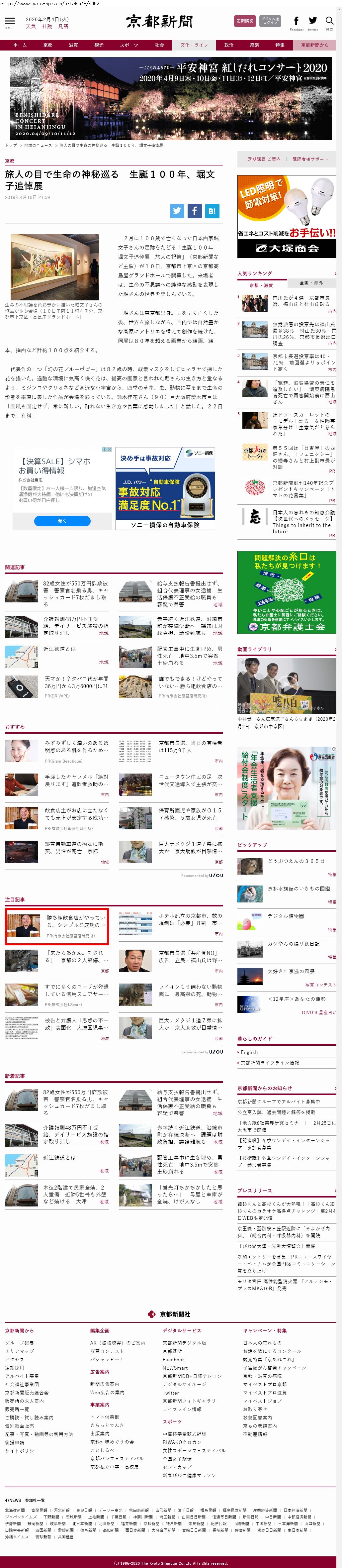Screen dimensions: 342x1568
Task: Share the article on Facebook
Action: pyautogui.click(x=194, y=211)
